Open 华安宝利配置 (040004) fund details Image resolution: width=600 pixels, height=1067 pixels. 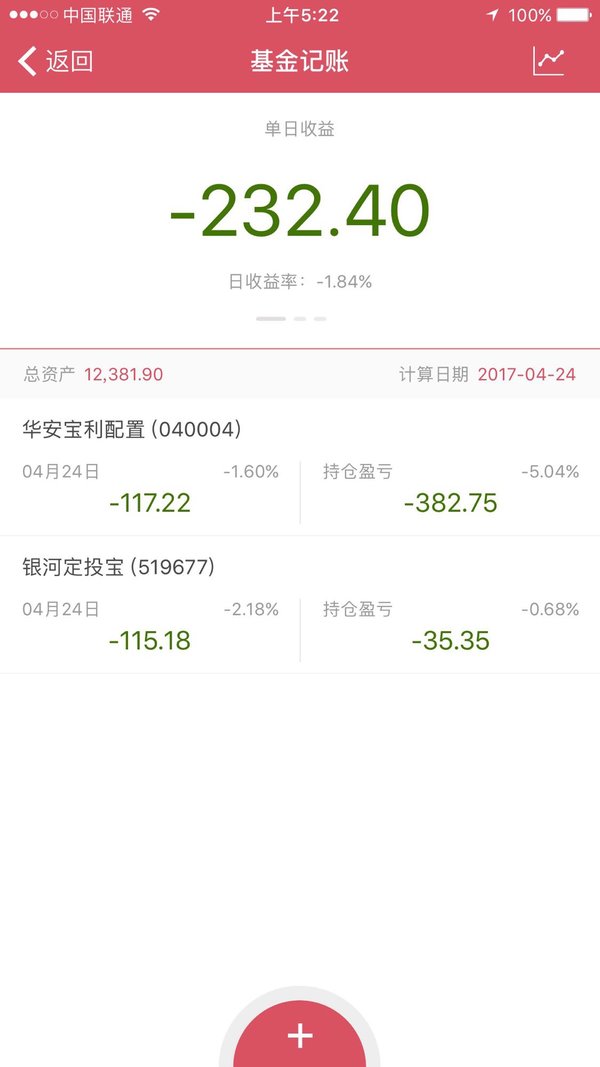point(300,467)
